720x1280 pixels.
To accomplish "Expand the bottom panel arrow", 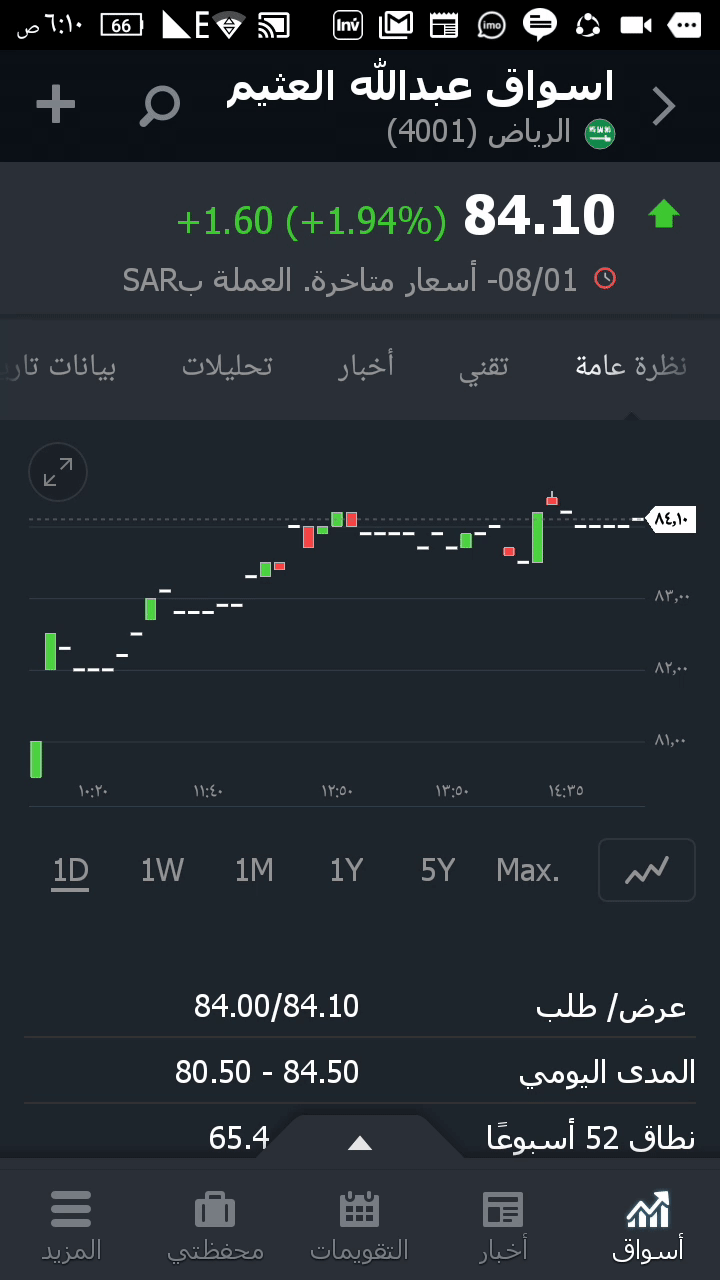I will pyautogui.click(x=360, y=1143).
